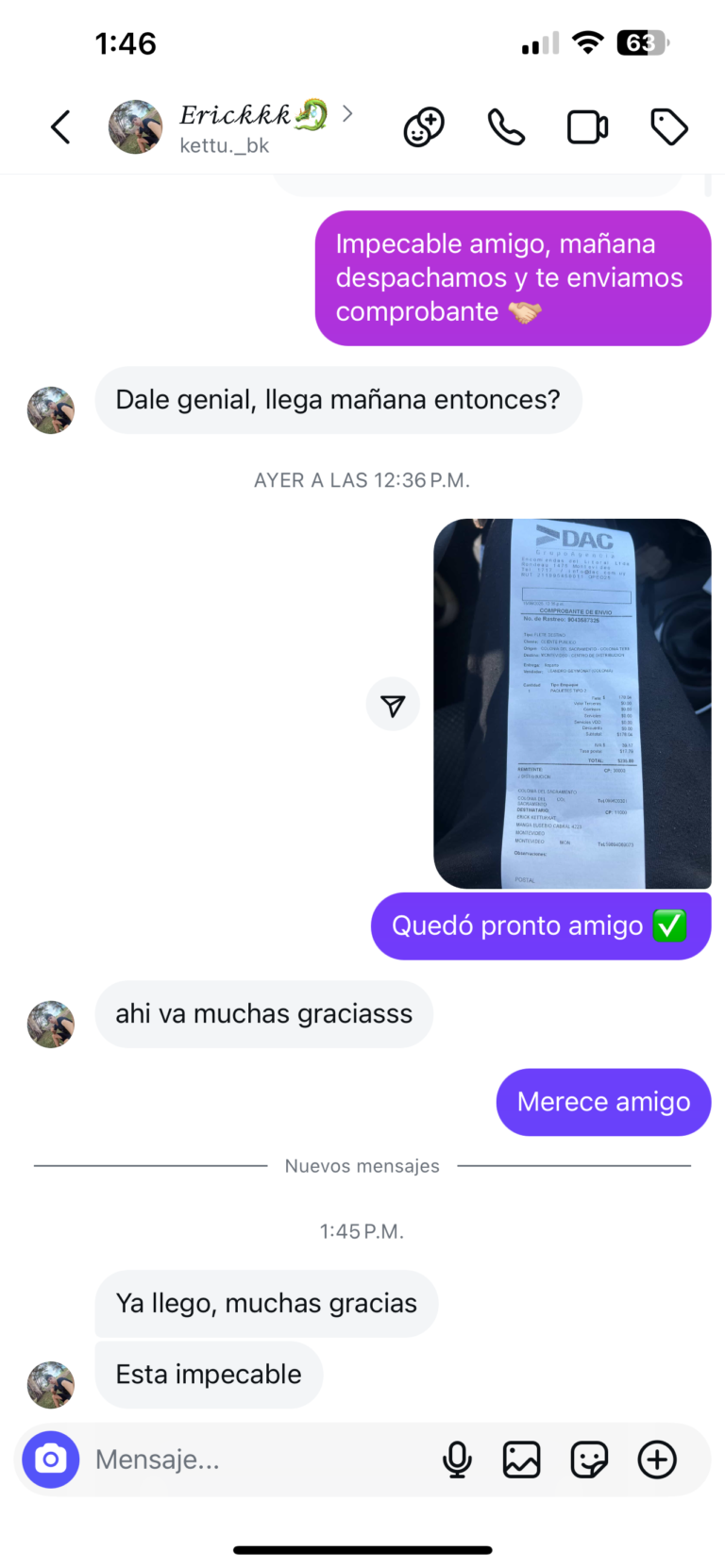Screen dimensions: 725x1568
Task: Open the label tag icon
Action: coord(669,127)
